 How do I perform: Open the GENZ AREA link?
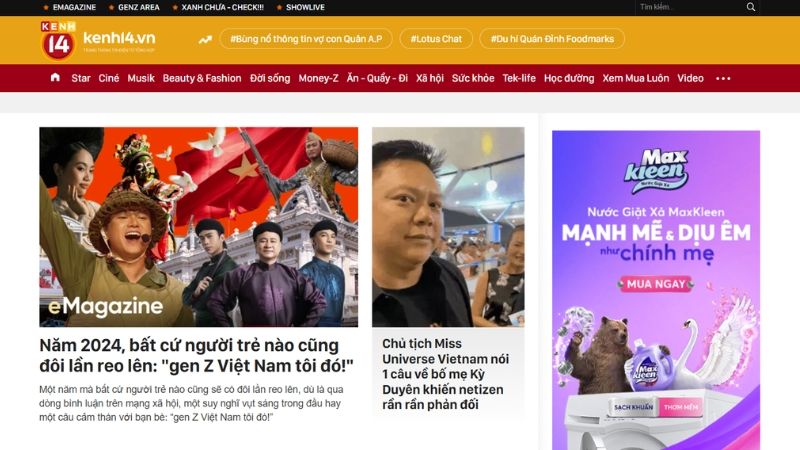coord(137,7)
